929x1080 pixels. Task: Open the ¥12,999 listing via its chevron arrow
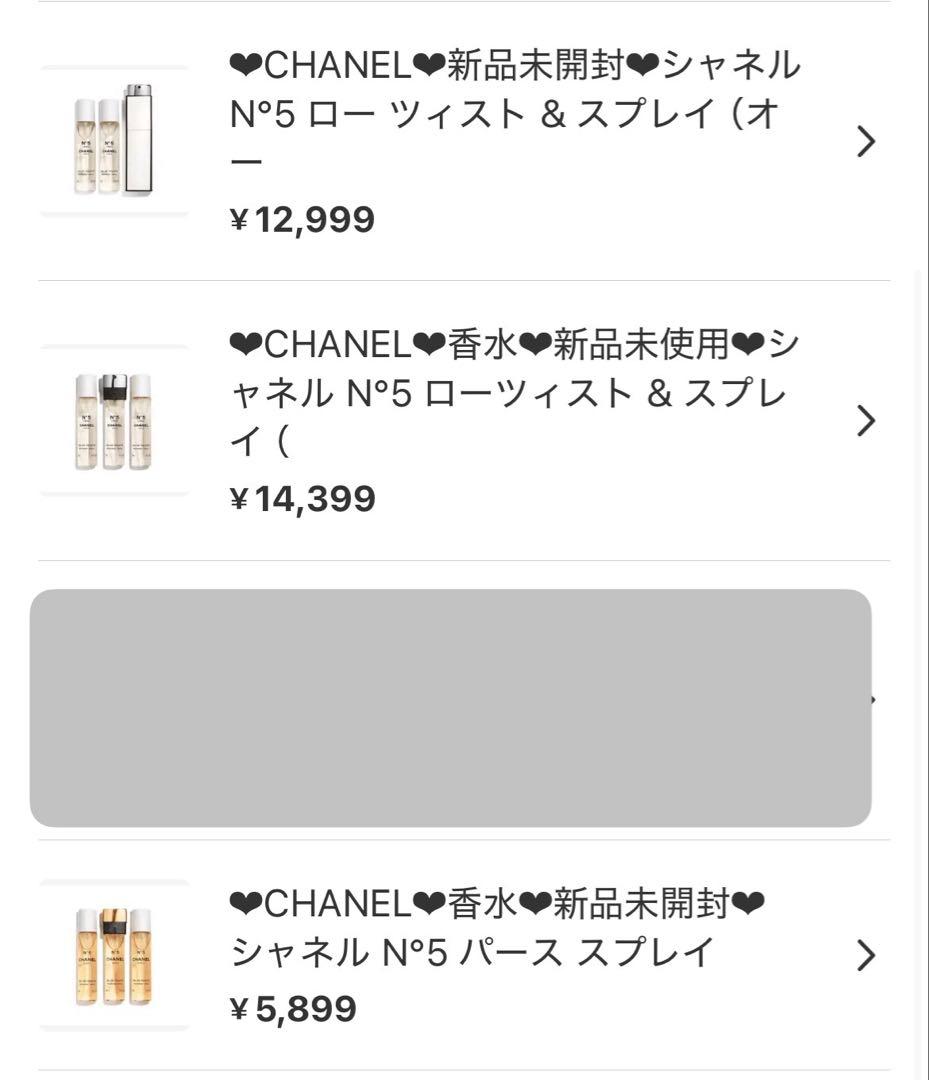864,142
